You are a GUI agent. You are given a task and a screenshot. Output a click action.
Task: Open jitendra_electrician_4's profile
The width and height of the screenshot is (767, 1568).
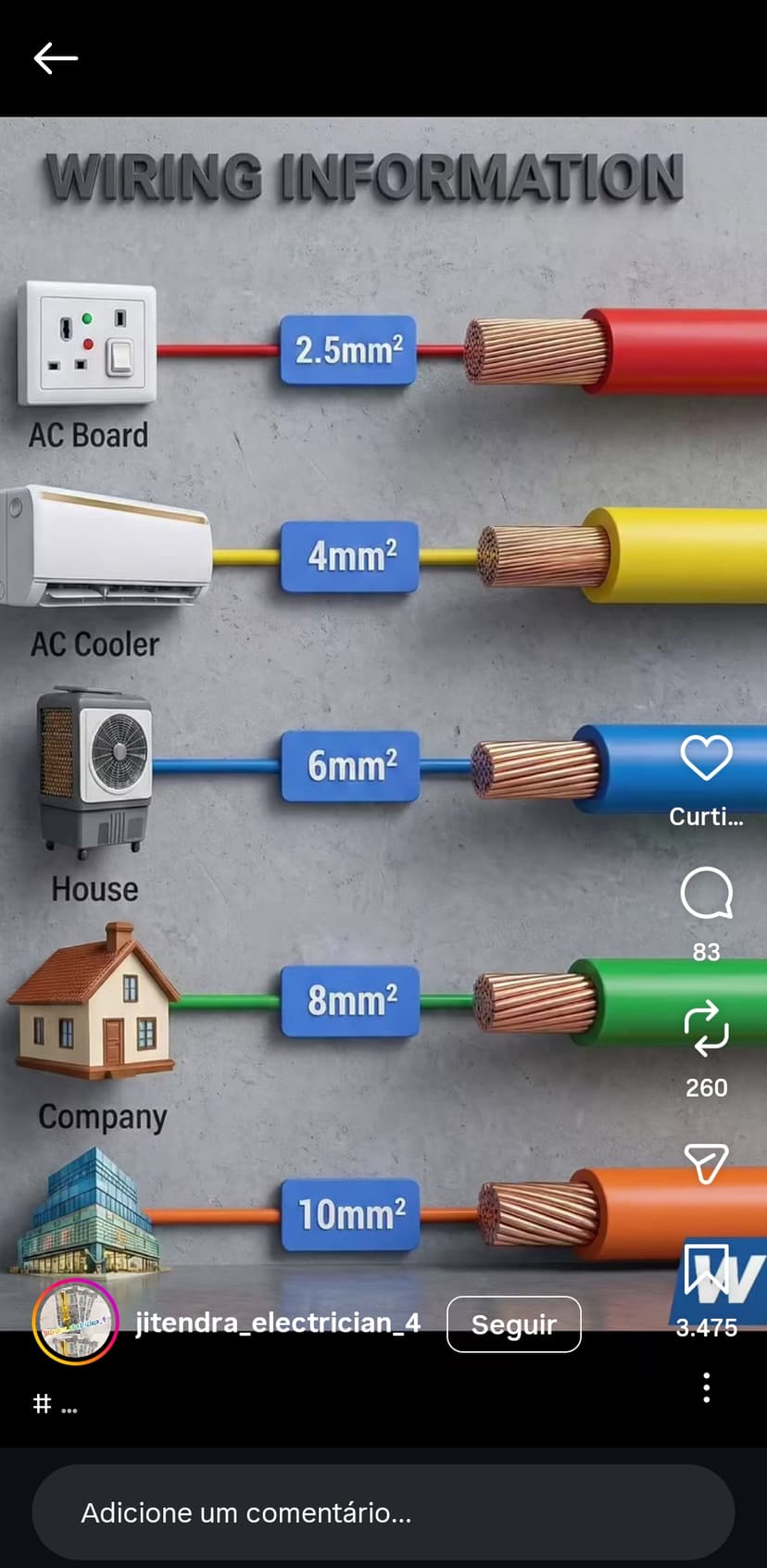tap(278, 1323)
